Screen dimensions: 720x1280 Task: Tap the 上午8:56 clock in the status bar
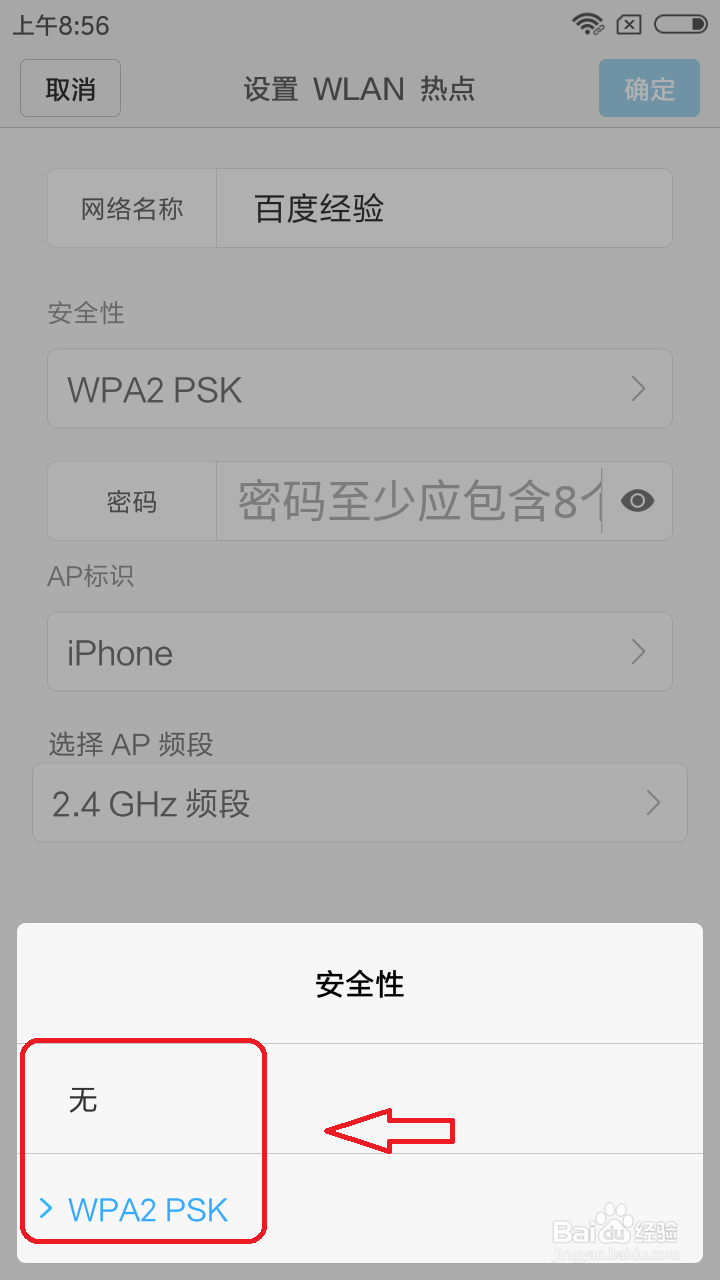point(60,26)
